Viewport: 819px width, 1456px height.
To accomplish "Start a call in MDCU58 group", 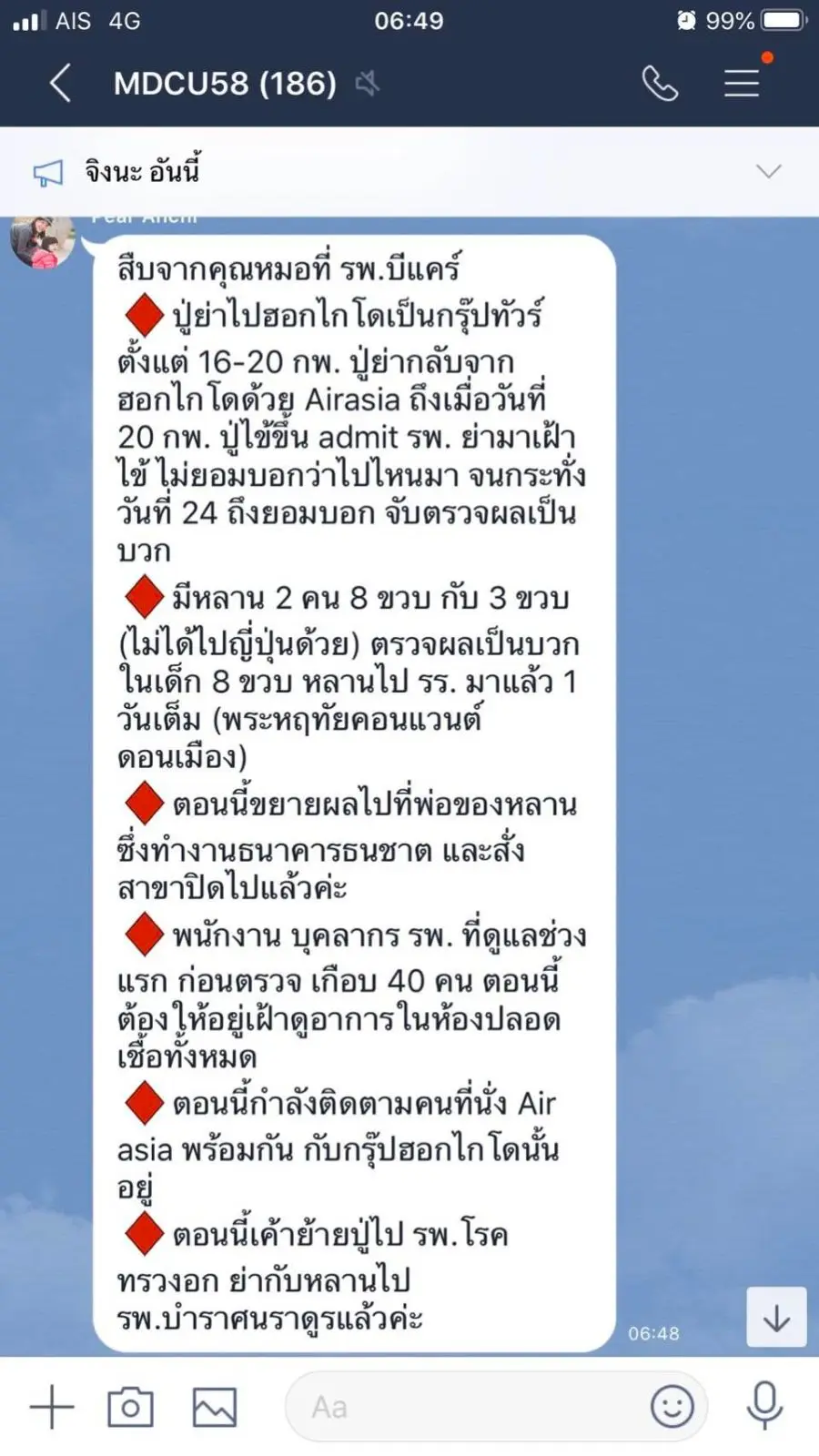I will click(x=660, y=84).
